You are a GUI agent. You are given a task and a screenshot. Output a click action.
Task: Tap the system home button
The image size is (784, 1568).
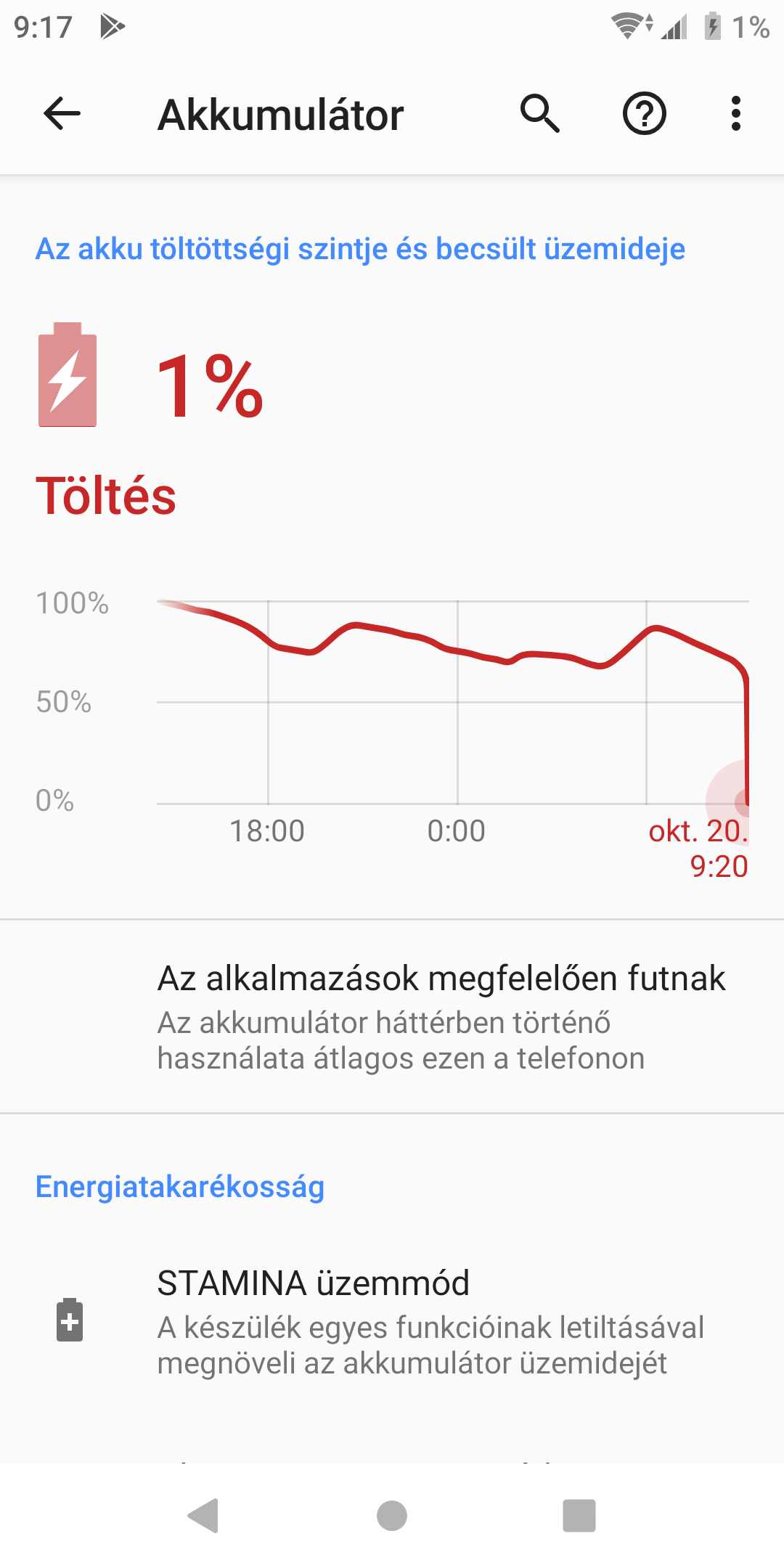pos(392,1516)
